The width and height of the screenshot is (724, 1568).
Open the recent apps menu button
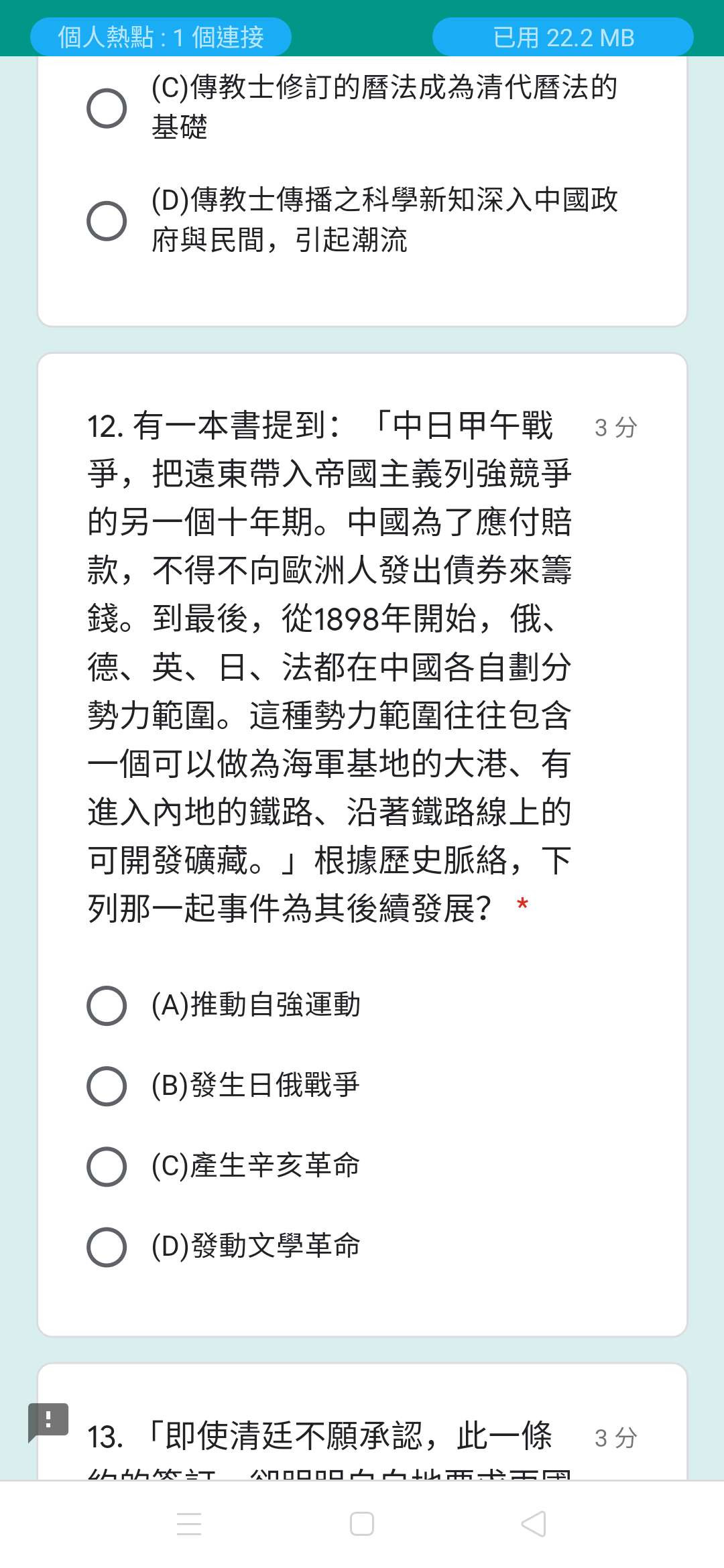(189, 1524)
